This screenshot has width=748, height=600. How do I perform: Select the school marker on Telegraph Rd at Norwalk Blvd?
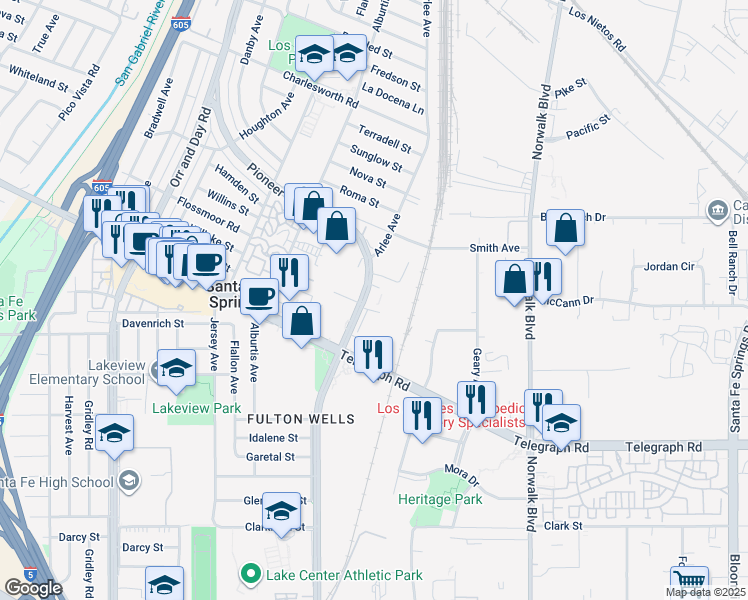coord(561,423)
